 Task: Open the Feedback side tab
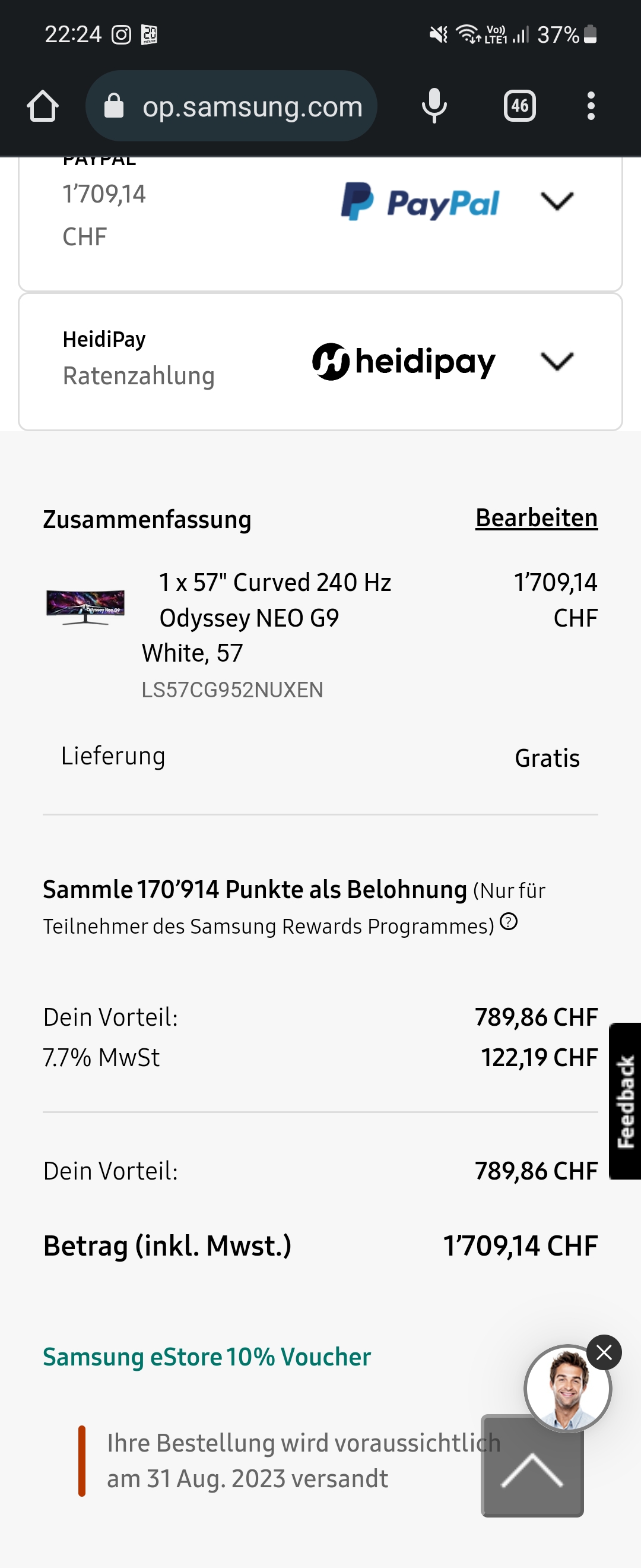coord(626,1100)
